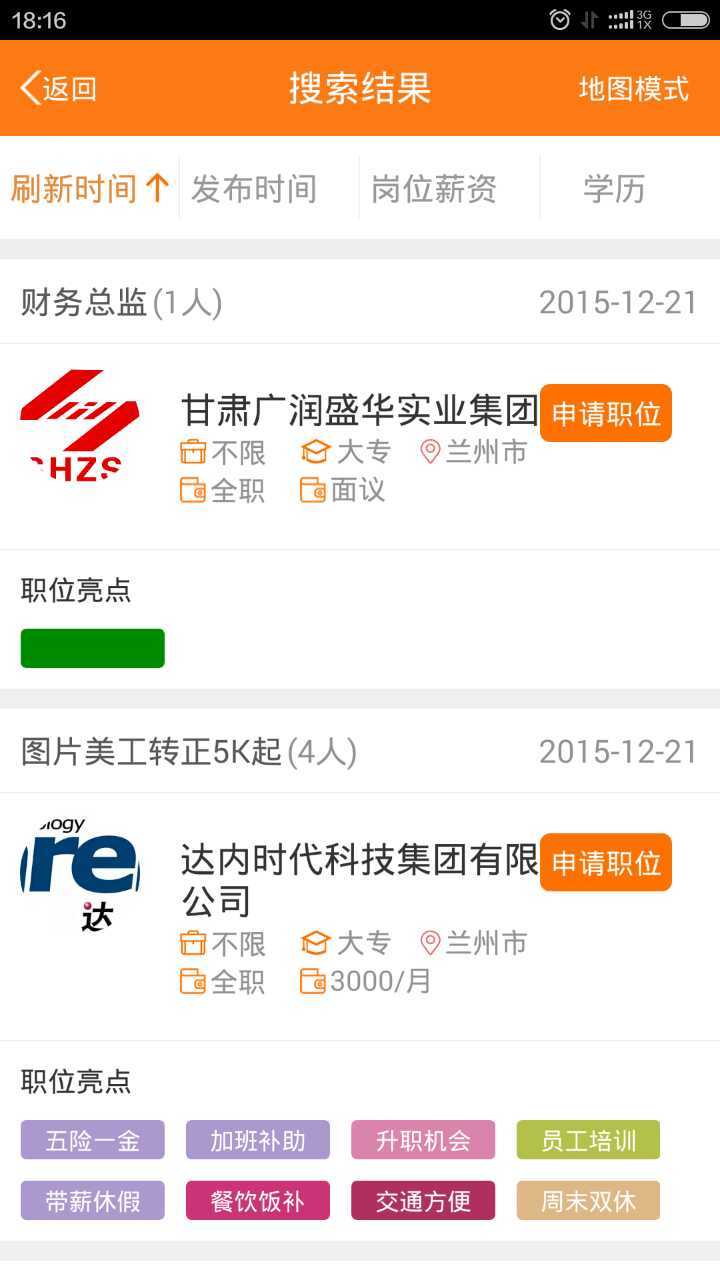Viewport: 720px width, 1280px height.
Task: Open the 财务总监 job listing
Action: point(120,302)
